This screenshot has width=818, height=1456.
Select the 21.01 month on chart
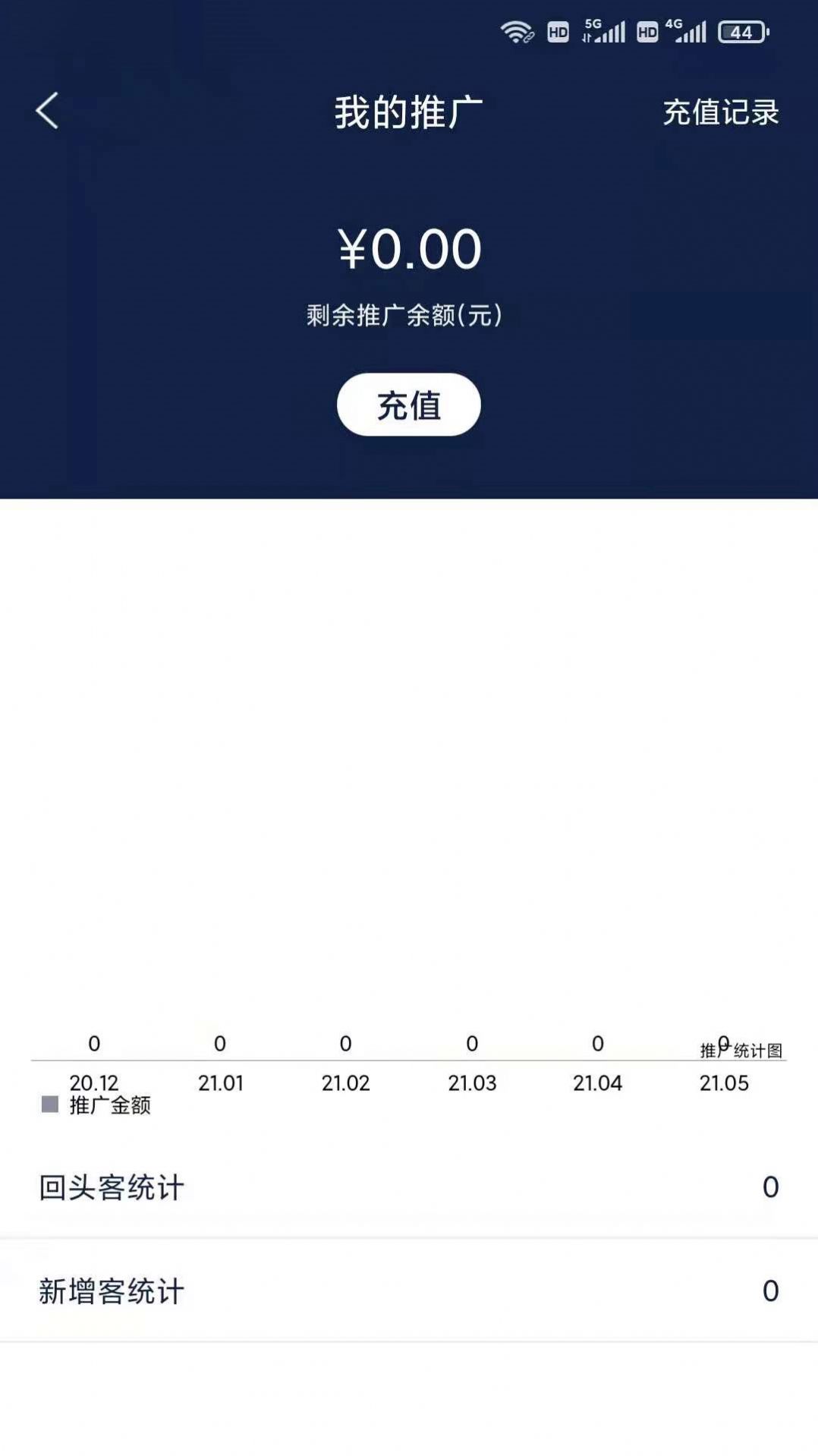point(220,1083)
